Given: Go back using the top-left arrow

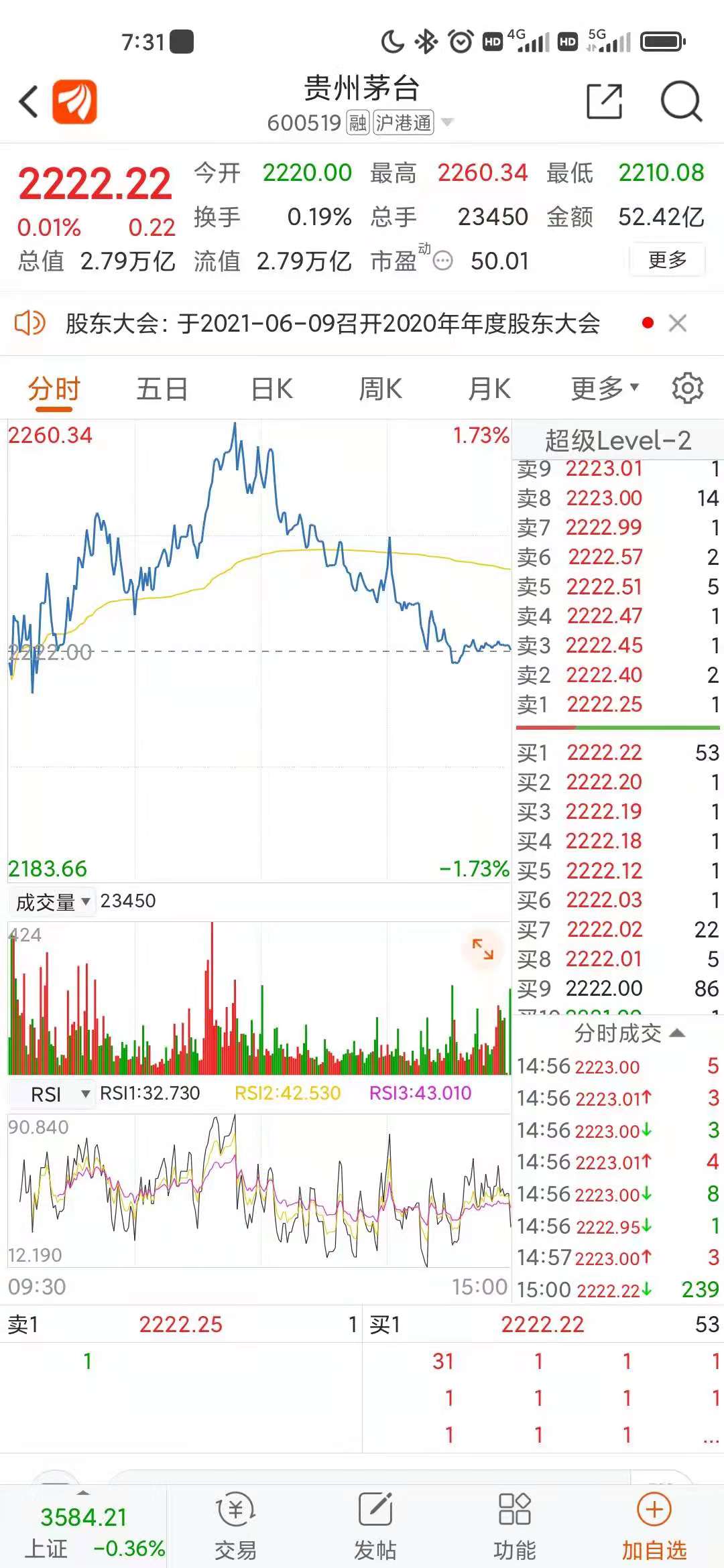Looking at the screenshot, I should click(x=28, y=102).
